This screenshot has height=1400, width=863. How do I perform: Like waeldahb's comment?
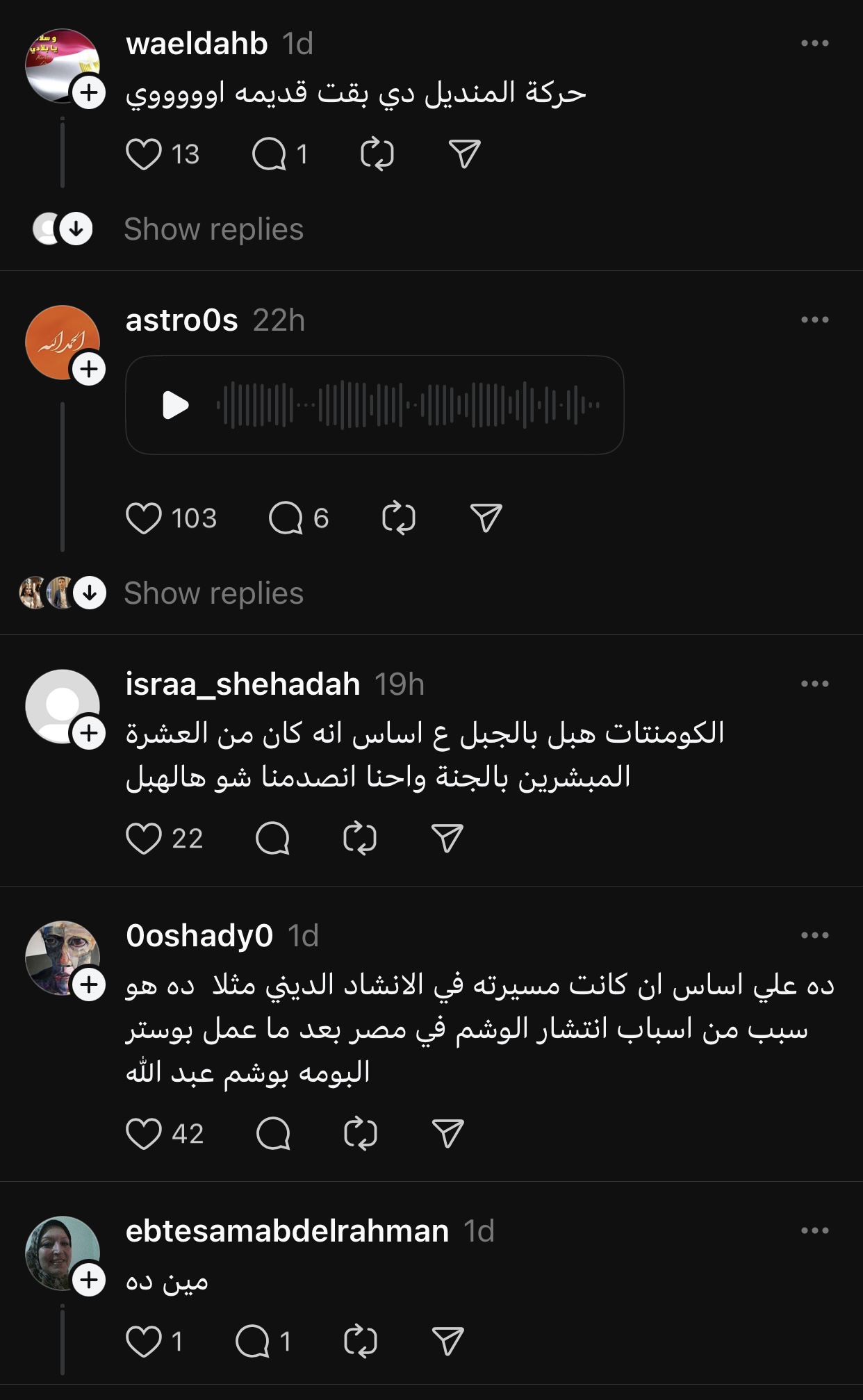coord(144,154)
